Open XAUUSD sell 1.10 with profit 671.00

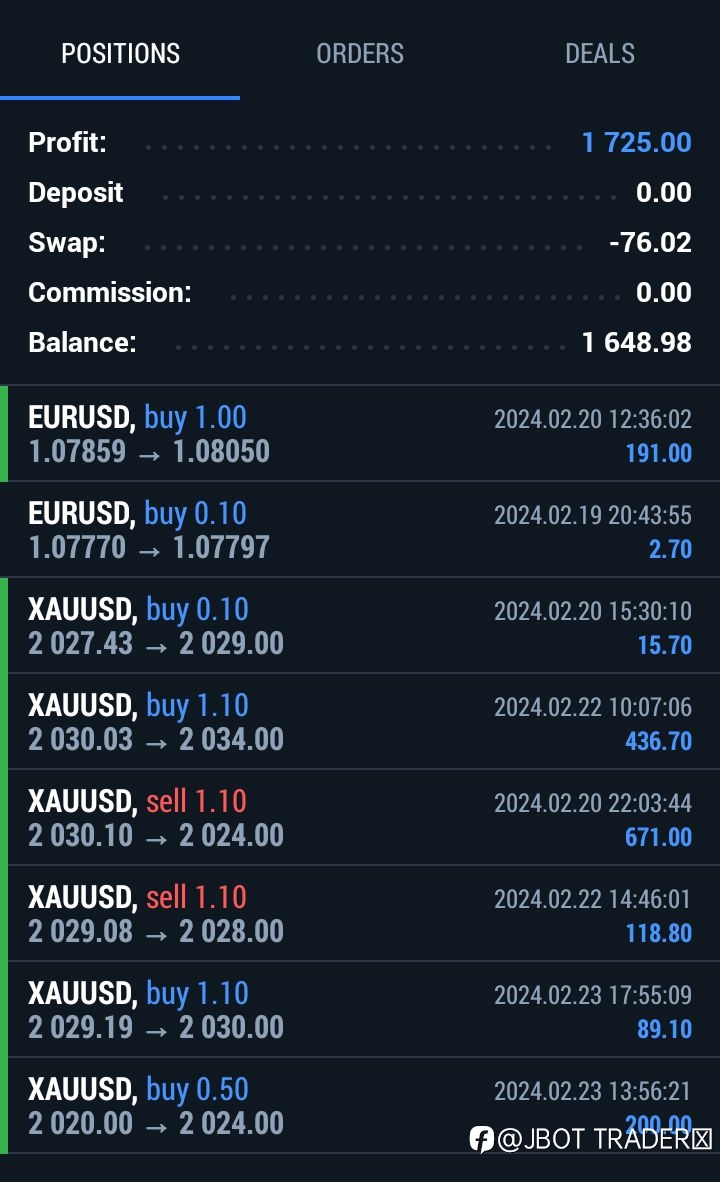[360, 817]
